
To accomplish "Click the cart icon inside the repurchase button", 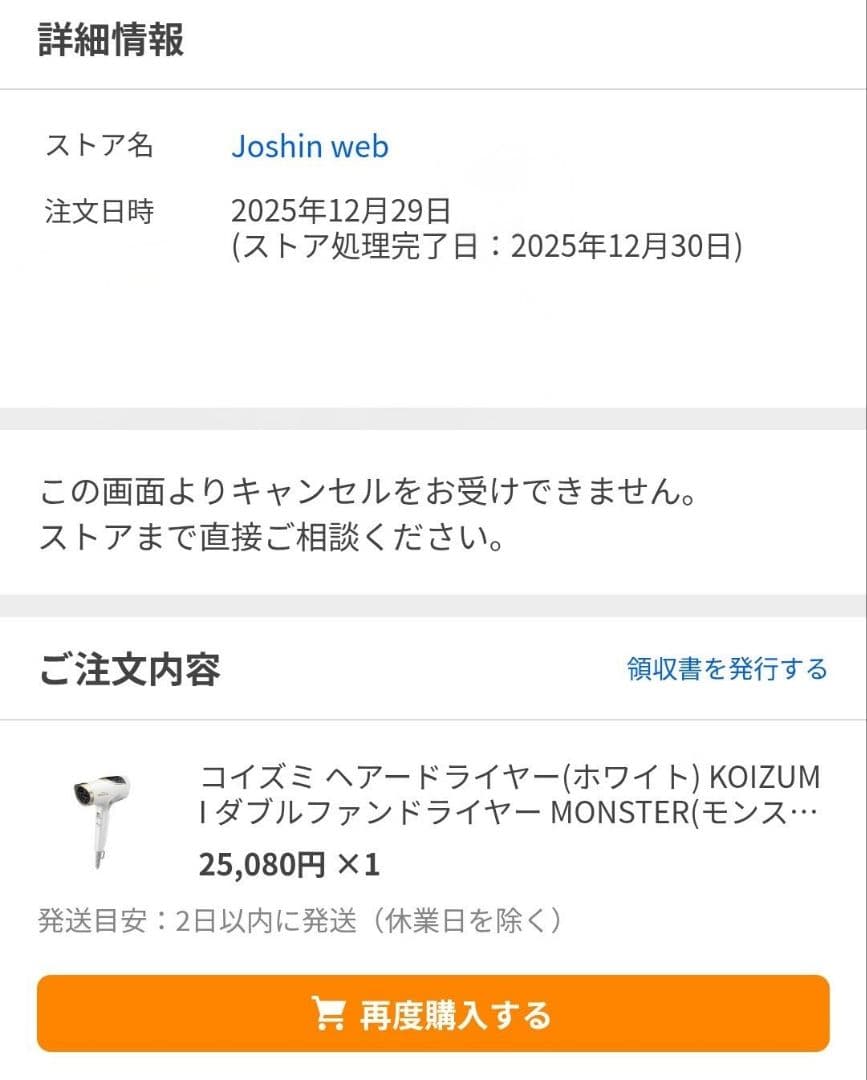I will click(x=330, y=1014).
